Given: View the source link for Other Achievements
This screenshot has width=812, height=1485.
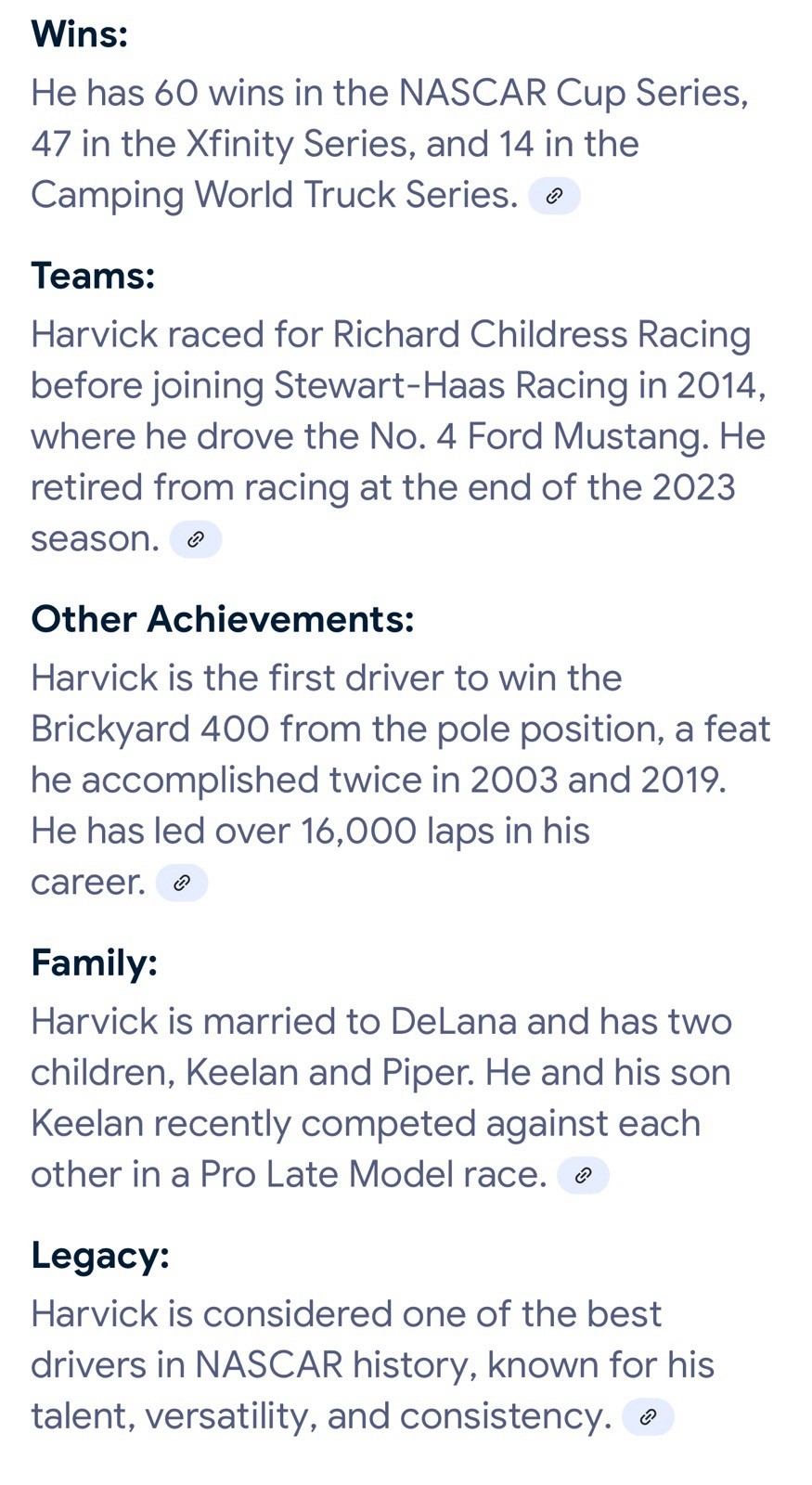Looking at the screenshot, I should [182, 883].
